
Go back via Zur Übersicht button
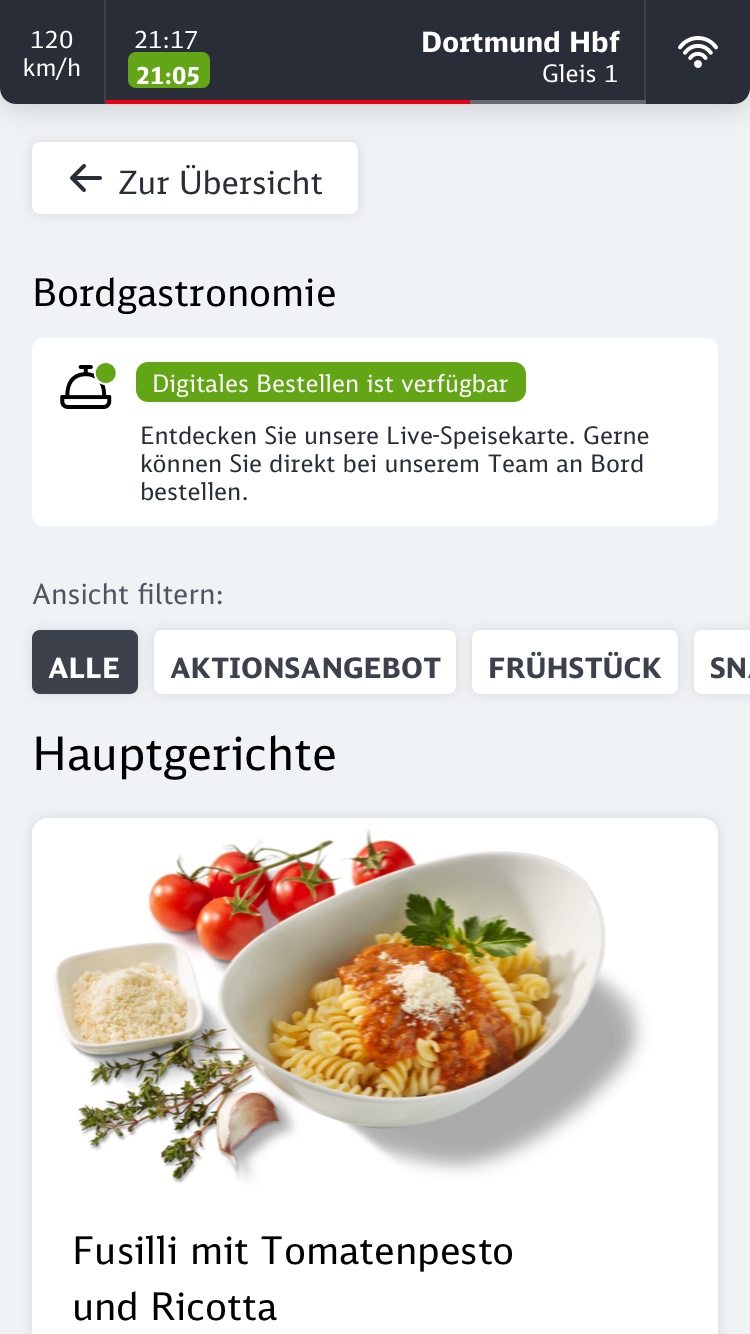click(195, 179)
